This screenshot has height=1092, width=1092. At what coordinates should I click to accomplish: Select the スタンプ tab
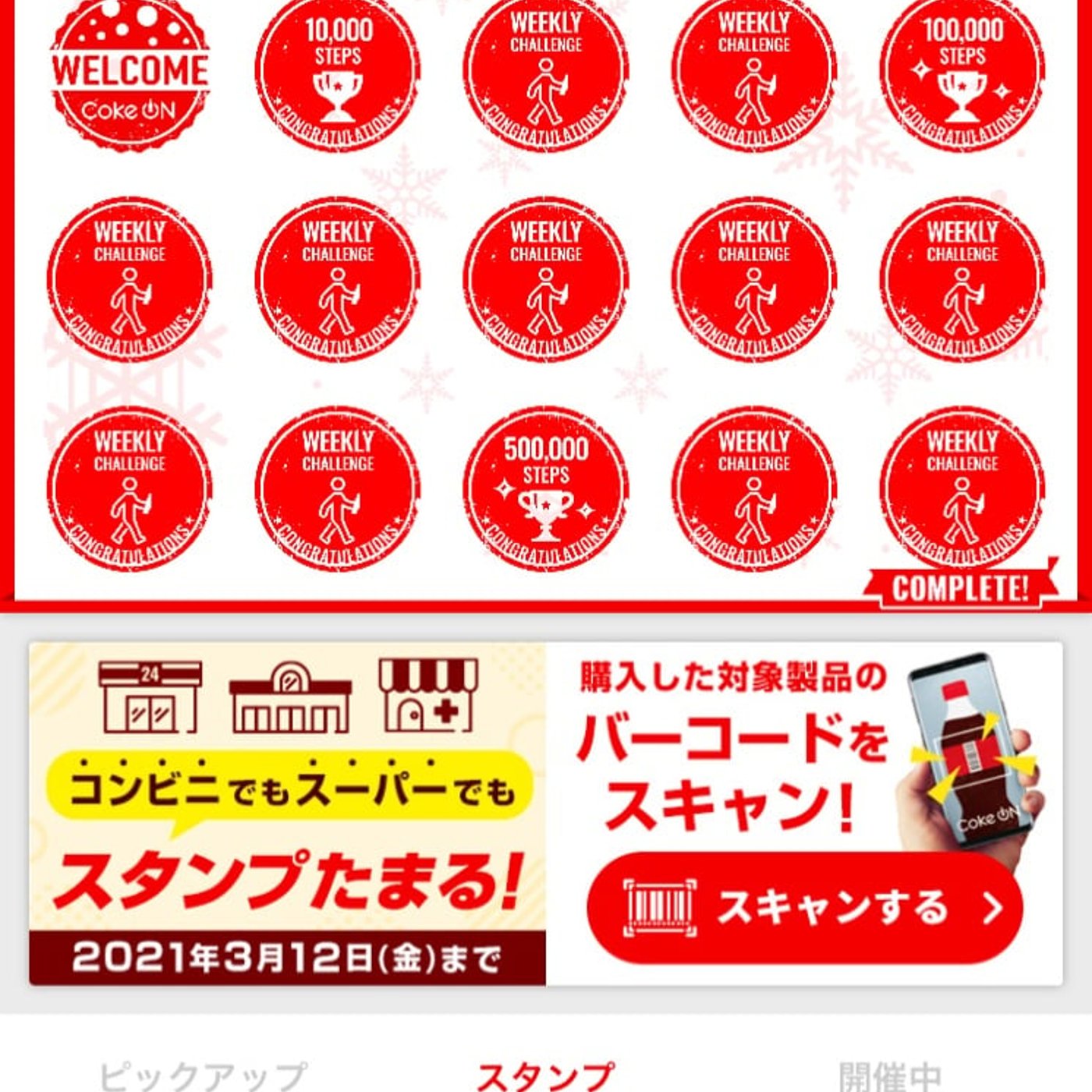pyautogui.click(x=545, y=1075)
